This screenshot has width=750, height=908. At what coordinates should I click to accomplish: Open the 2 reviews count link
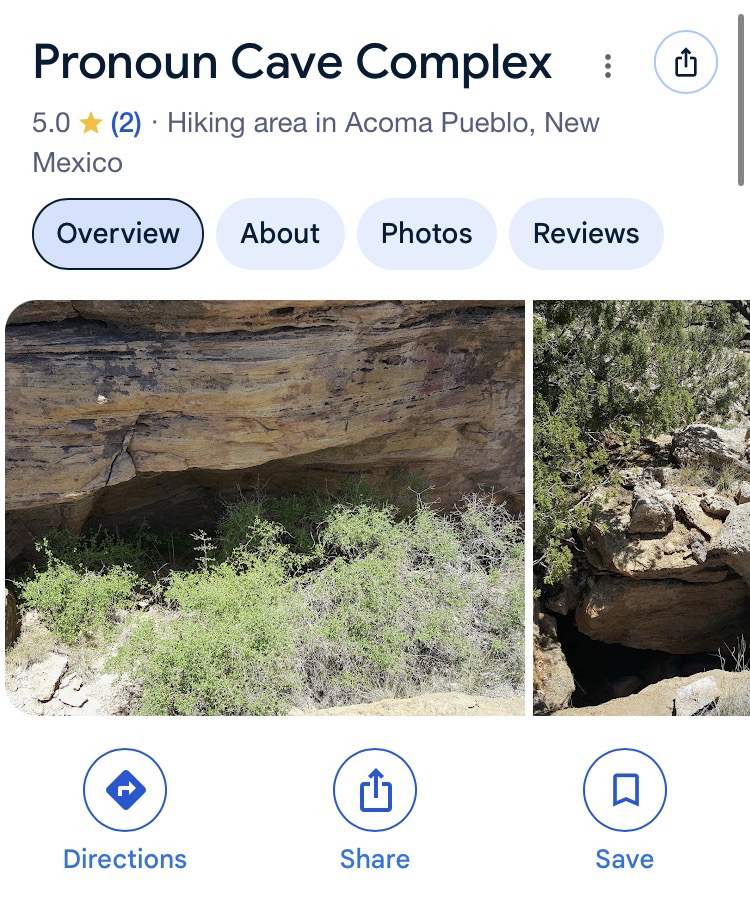coord(125,123)
